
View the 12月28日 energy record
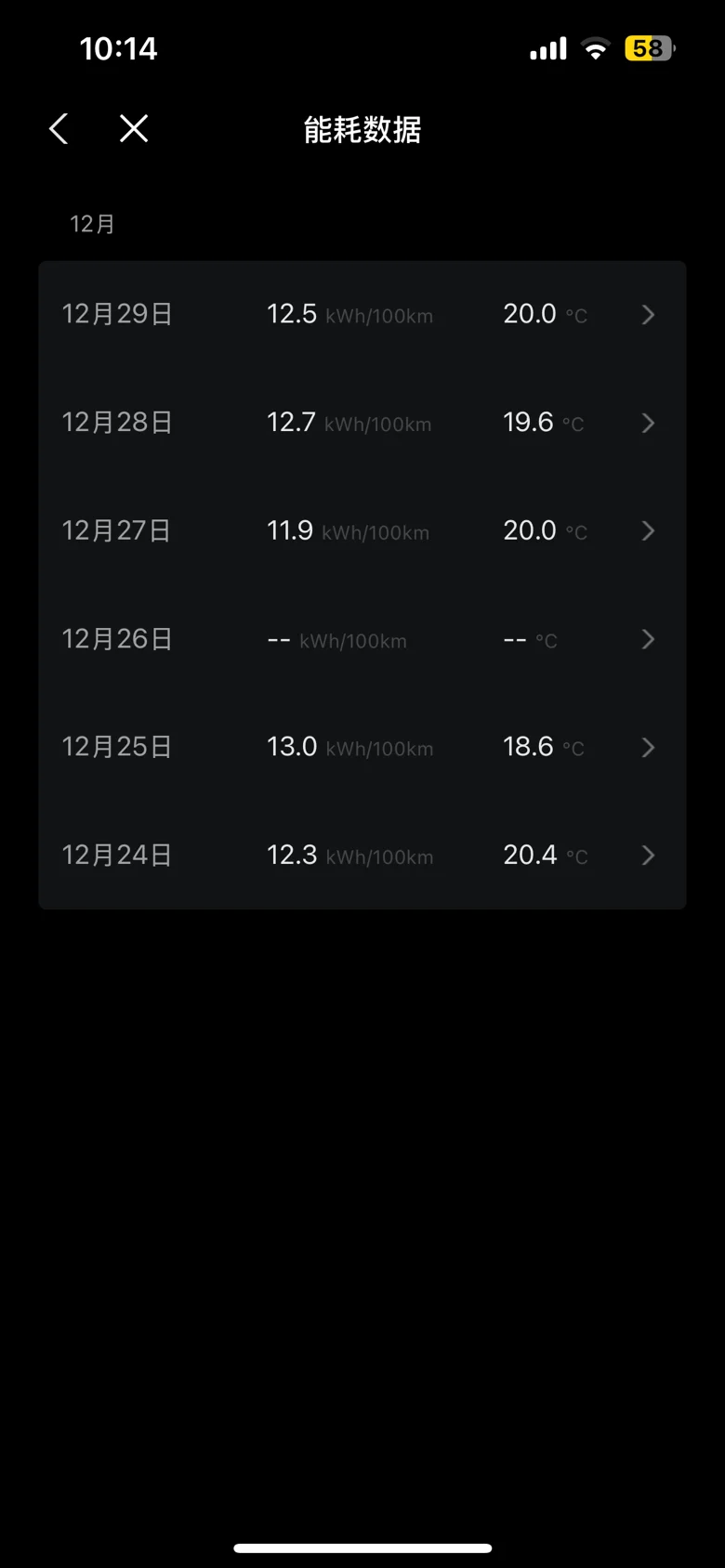(x=362, y=423)
